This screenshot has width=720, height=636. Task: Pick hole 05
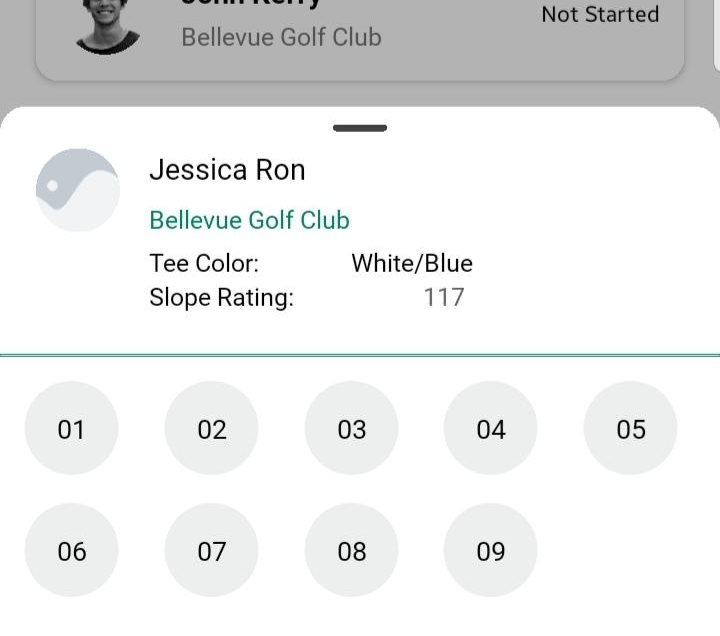coord(630,429)
